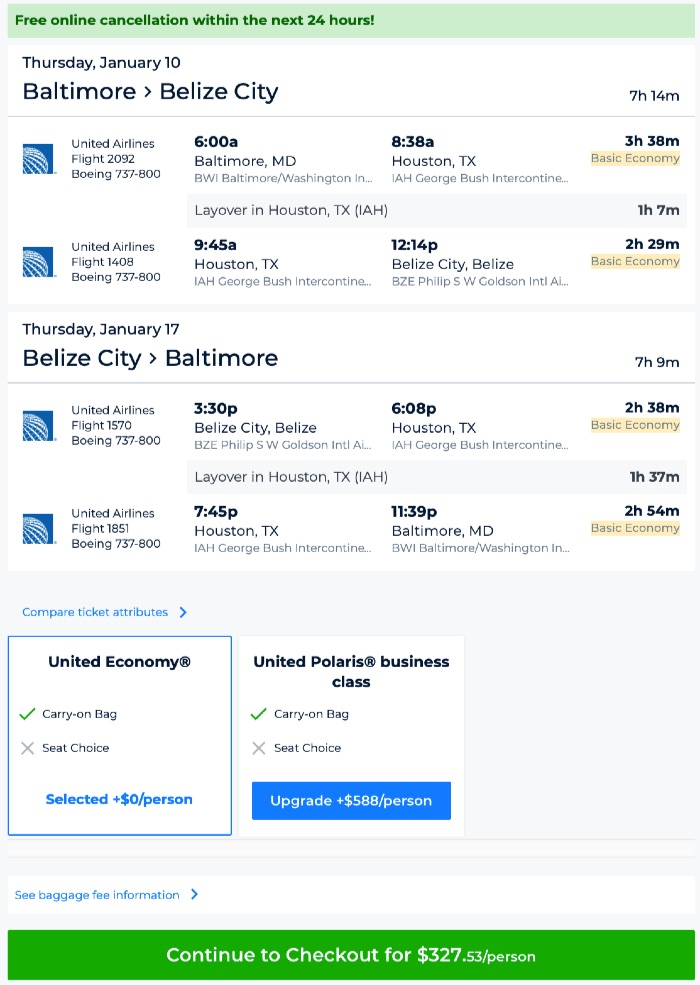700x985 pixels.
Task: Upgrade to Polaris business for +$588/person
Action: tap(351, 801)
